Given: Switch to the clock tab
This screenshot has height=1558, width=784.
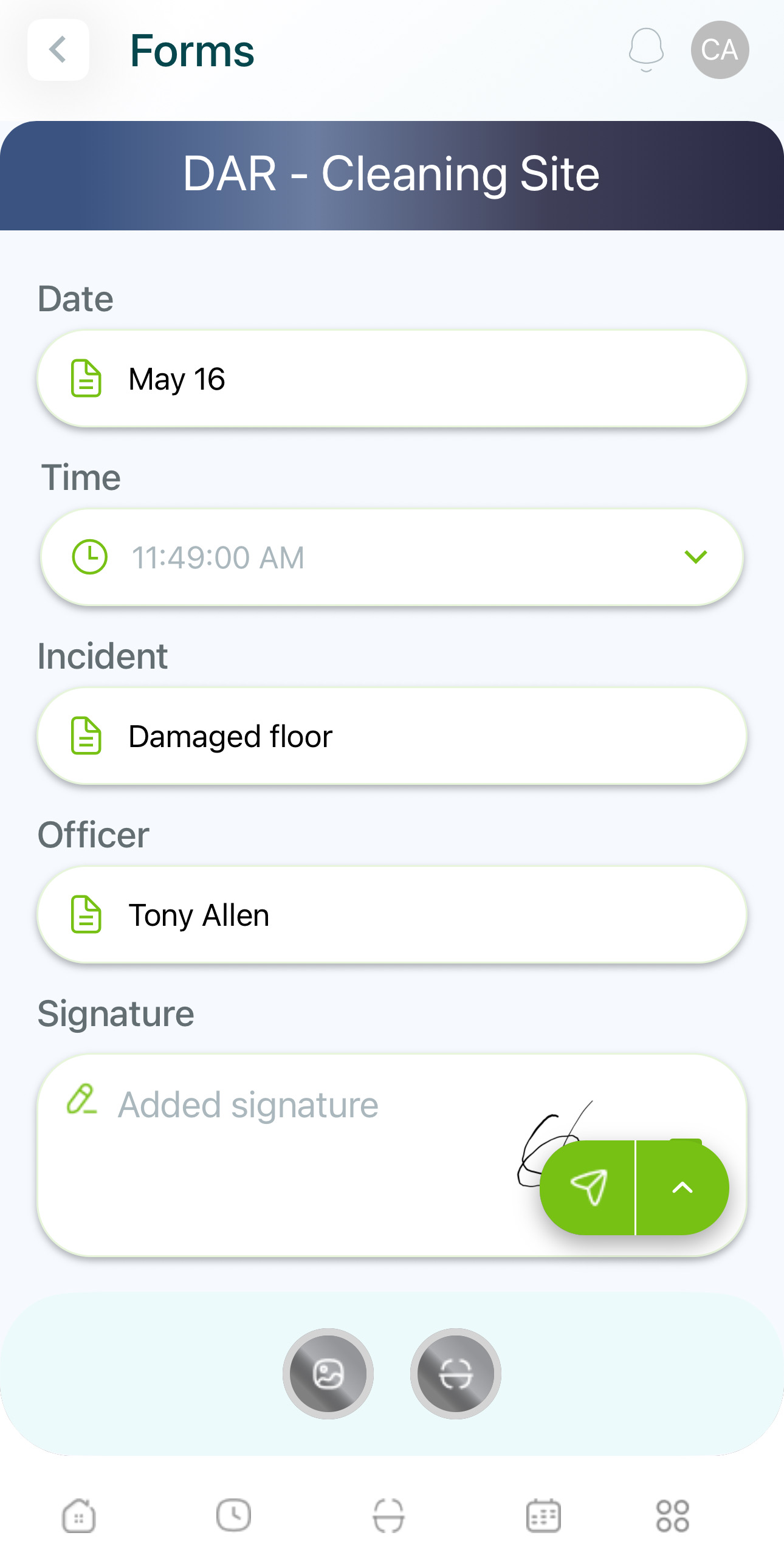Looking at the screenshot, I should pyautogui.click(x=234, y=1515).
